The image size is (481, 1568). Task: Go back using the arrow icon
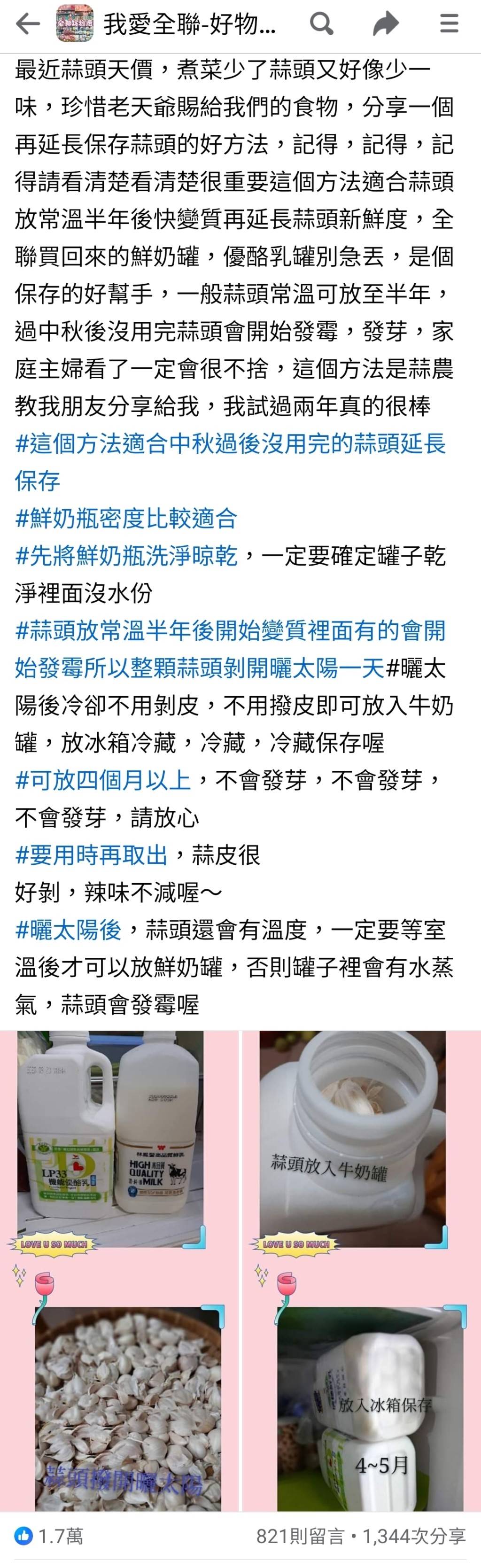27,24
